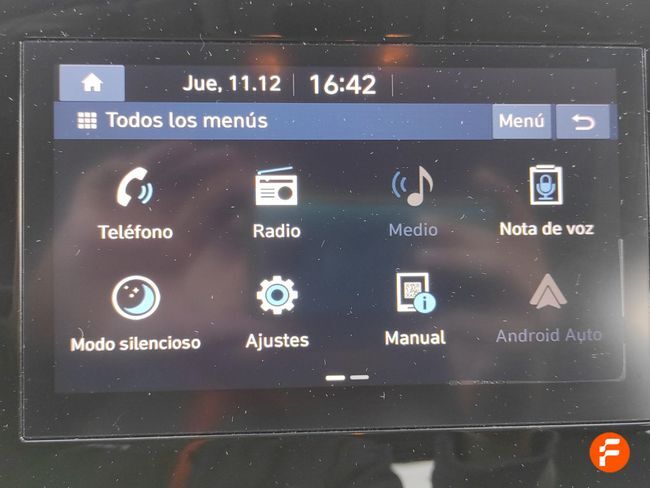Screen dimensions: 650x488
Task: Tap the page indicator dots
Action: coord(347,378)
